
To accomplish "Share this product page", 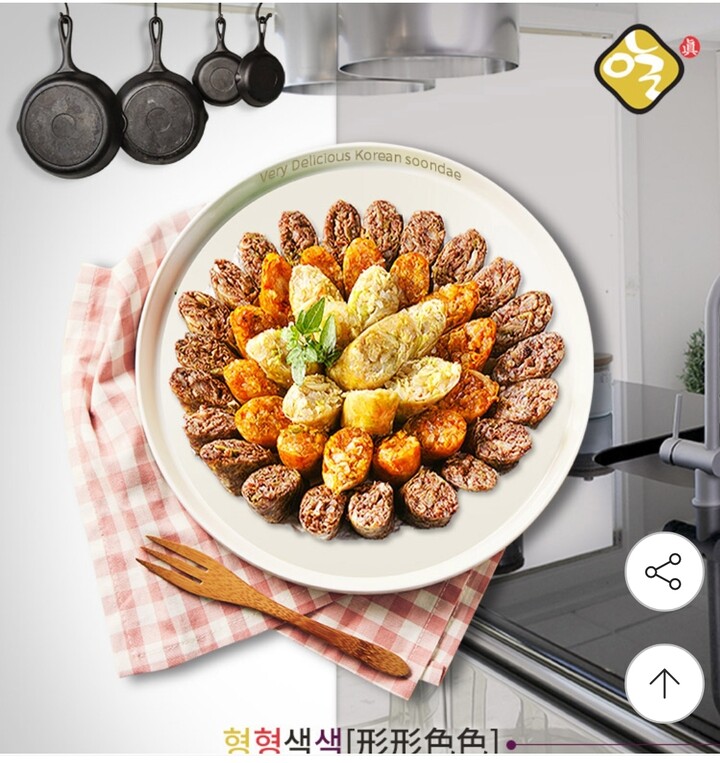I will [664, 572].
